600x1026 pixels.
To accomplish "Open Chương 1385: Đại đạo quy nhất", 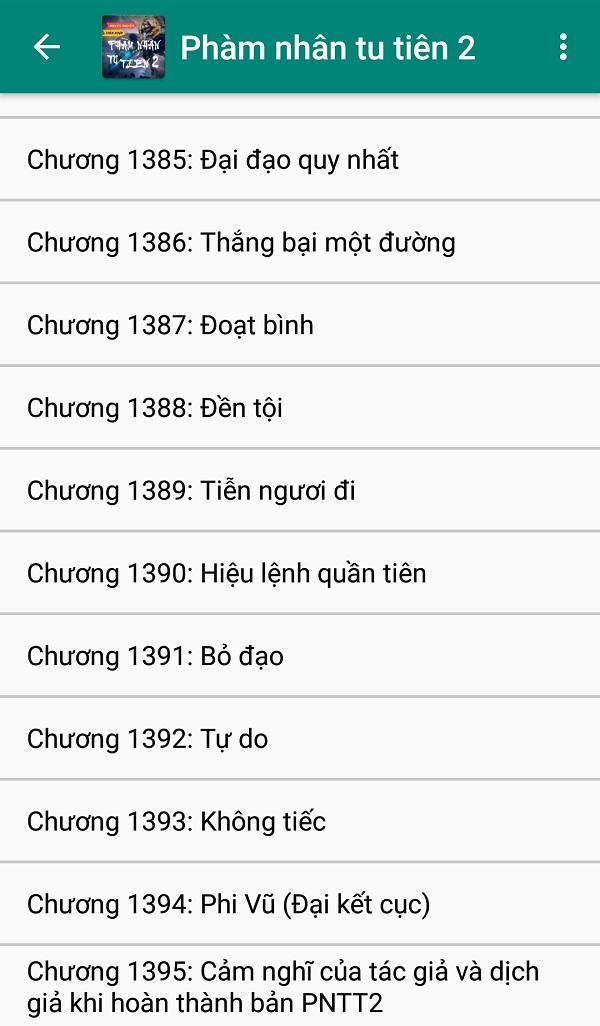I will [x=213, y=160].
